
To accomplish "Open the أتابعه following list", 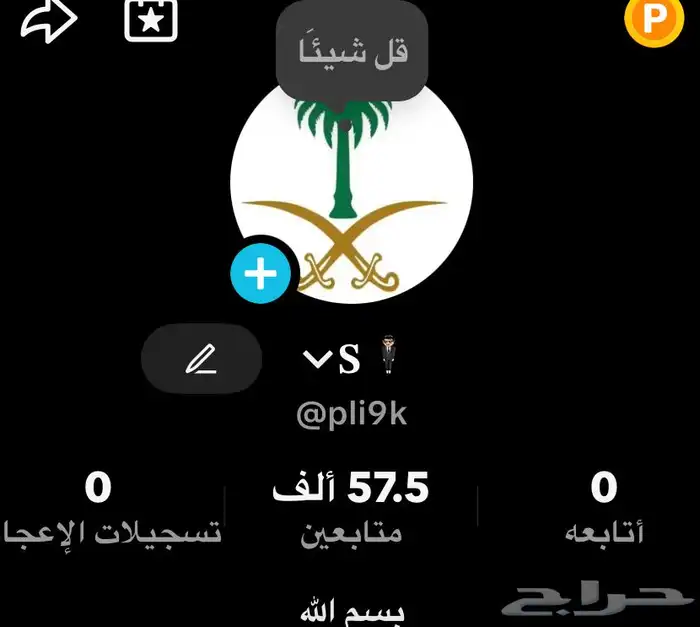I will (x=602, y=510).
